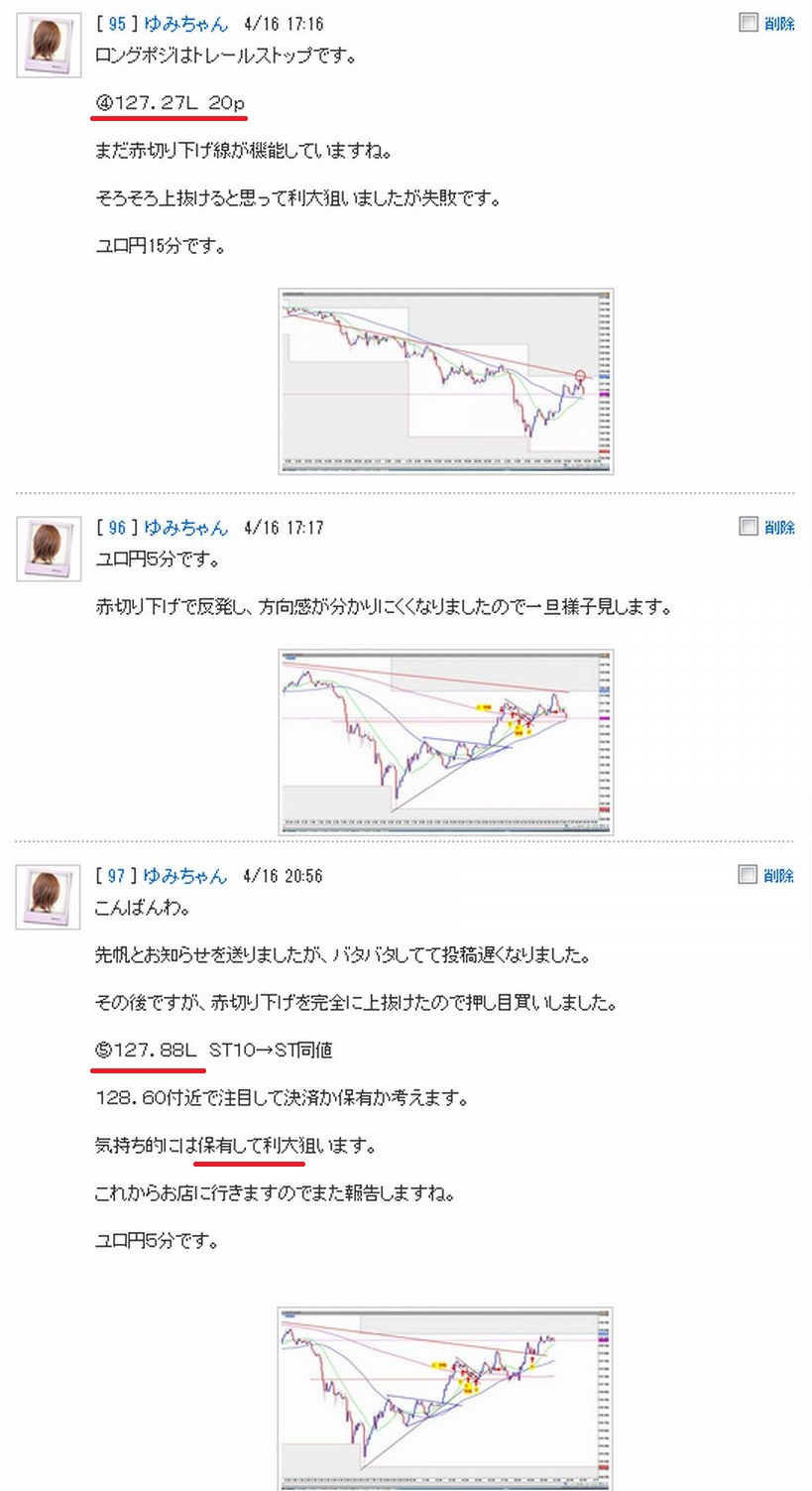812x1491 pixels.
Task: Tap the 削除 link on post 97
Action: point(780,876)
